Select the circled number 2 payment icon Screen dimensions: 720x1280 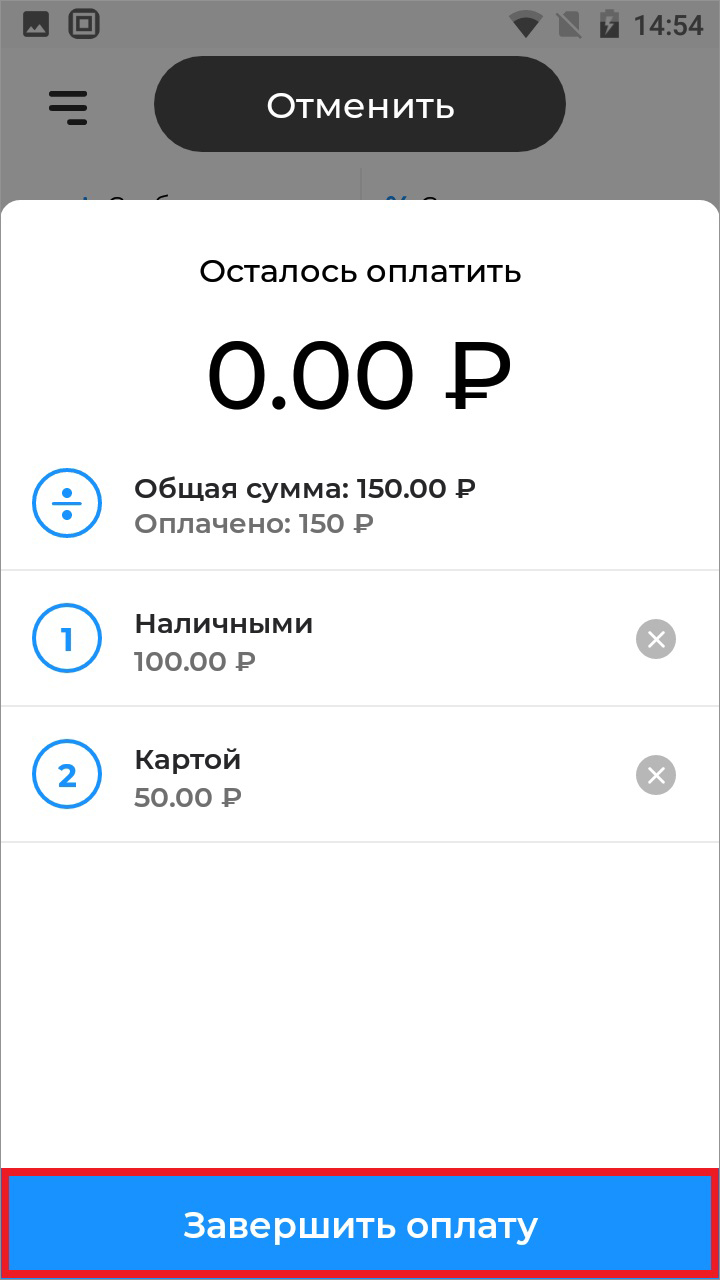tap(66, 774)
